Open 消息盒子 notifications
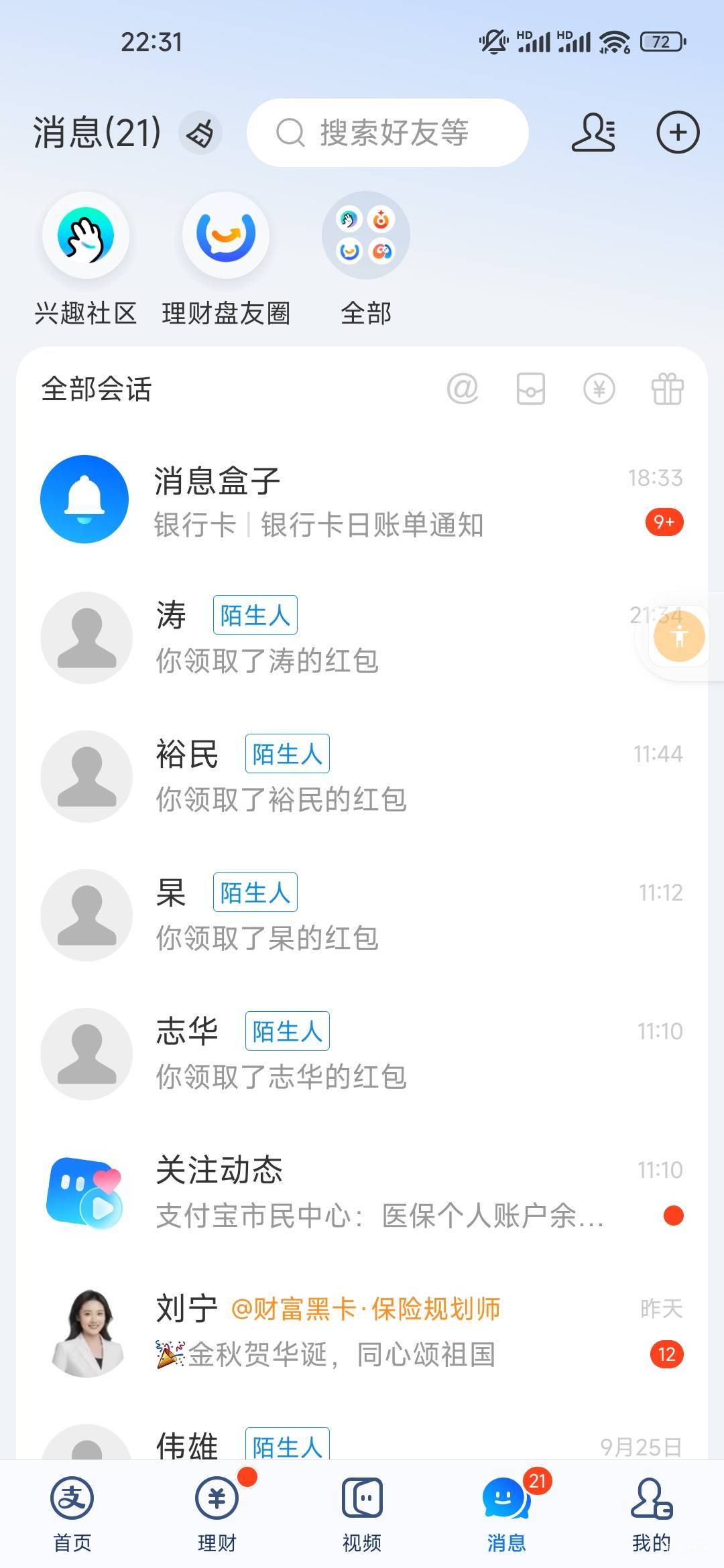This screenshot has width=724, height=1568. pyautogui.click(x=362, y=500)
